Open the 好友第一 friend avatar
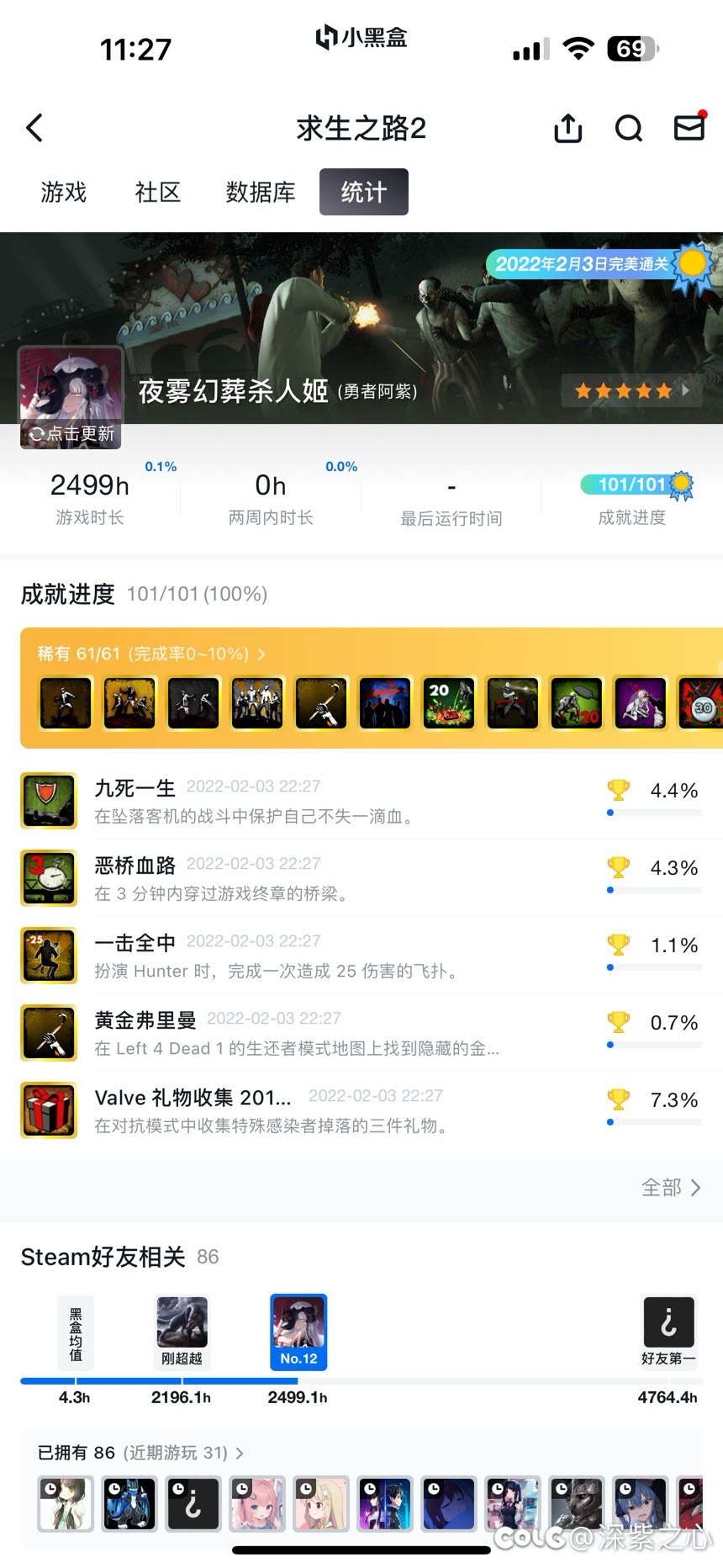This screenshot has height=1568, width=723. pos(669,1331)
